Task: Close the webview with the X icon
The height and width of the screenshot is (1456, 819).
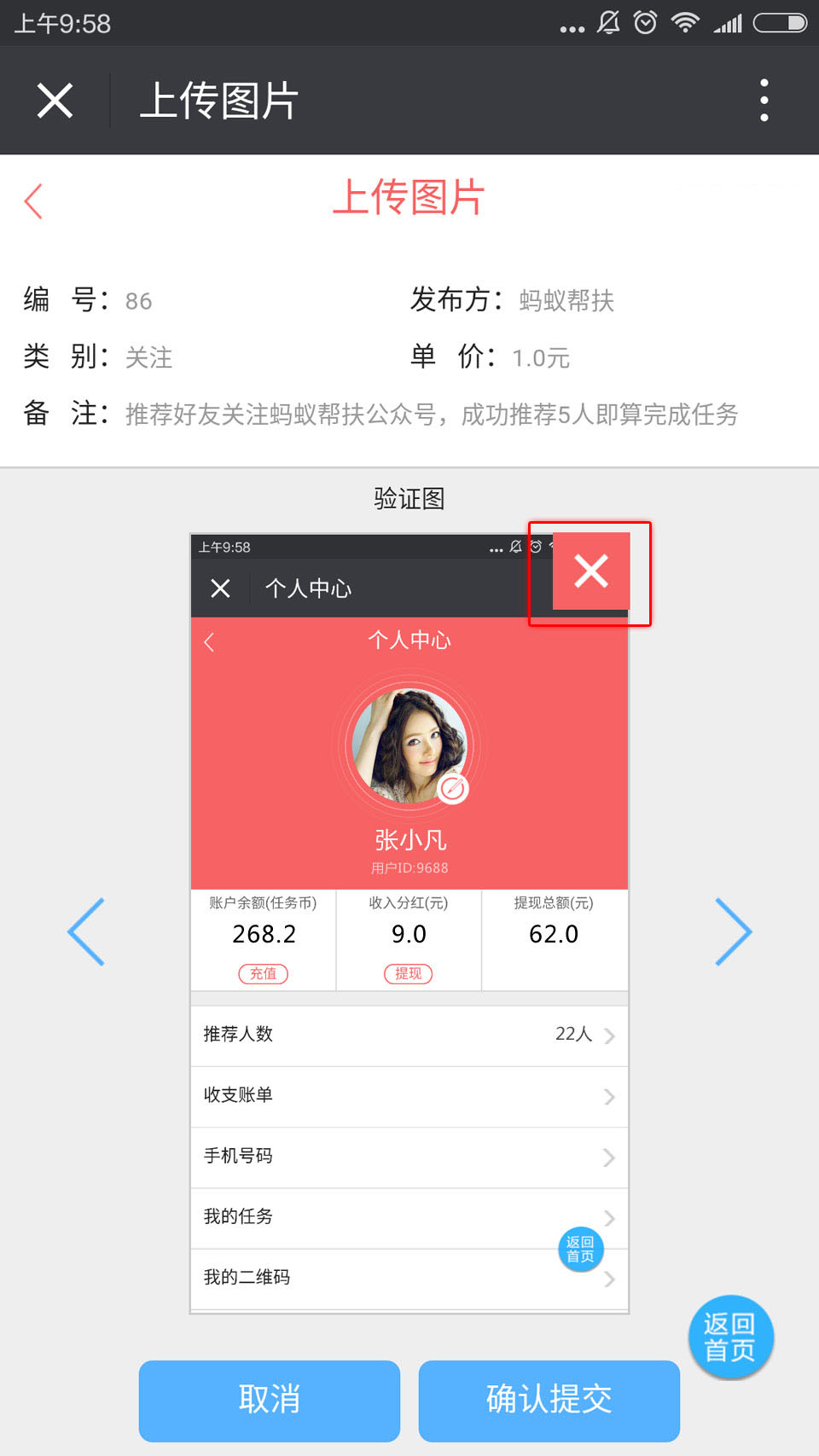Action: [55, 101]
